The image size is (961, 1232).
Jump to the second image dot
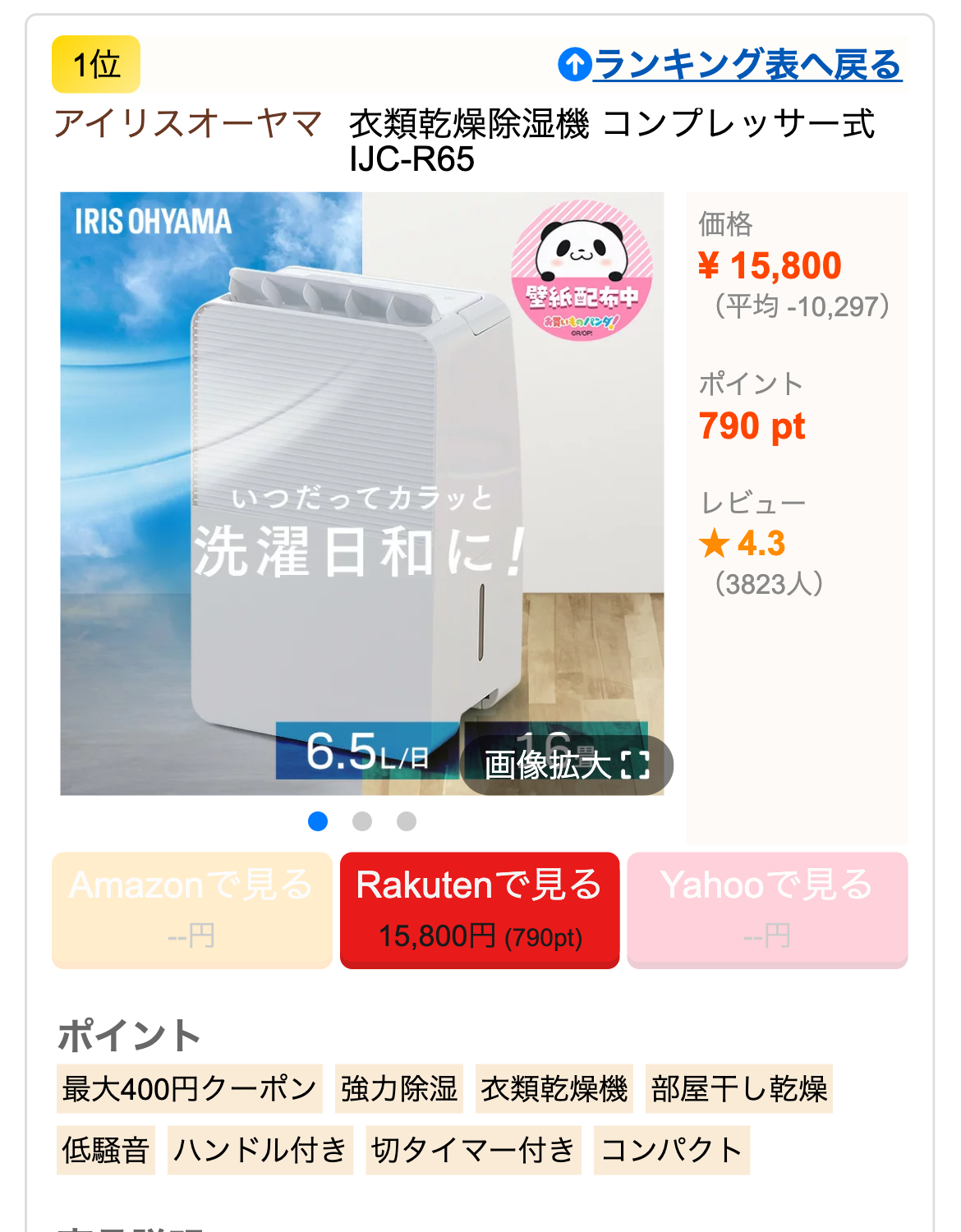tap(362, 821)
